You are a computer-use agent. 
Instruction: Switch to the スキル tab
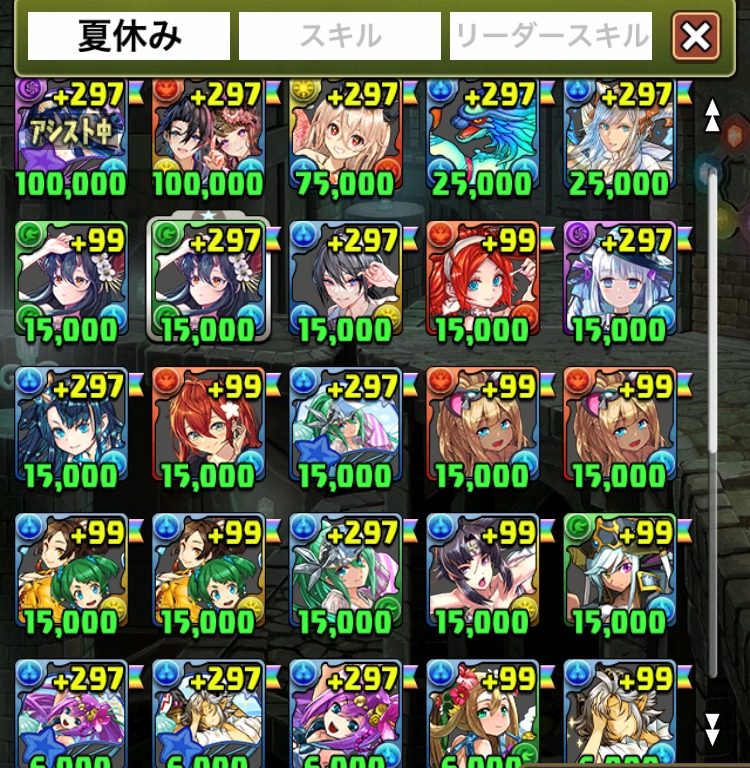click(339, 37)
